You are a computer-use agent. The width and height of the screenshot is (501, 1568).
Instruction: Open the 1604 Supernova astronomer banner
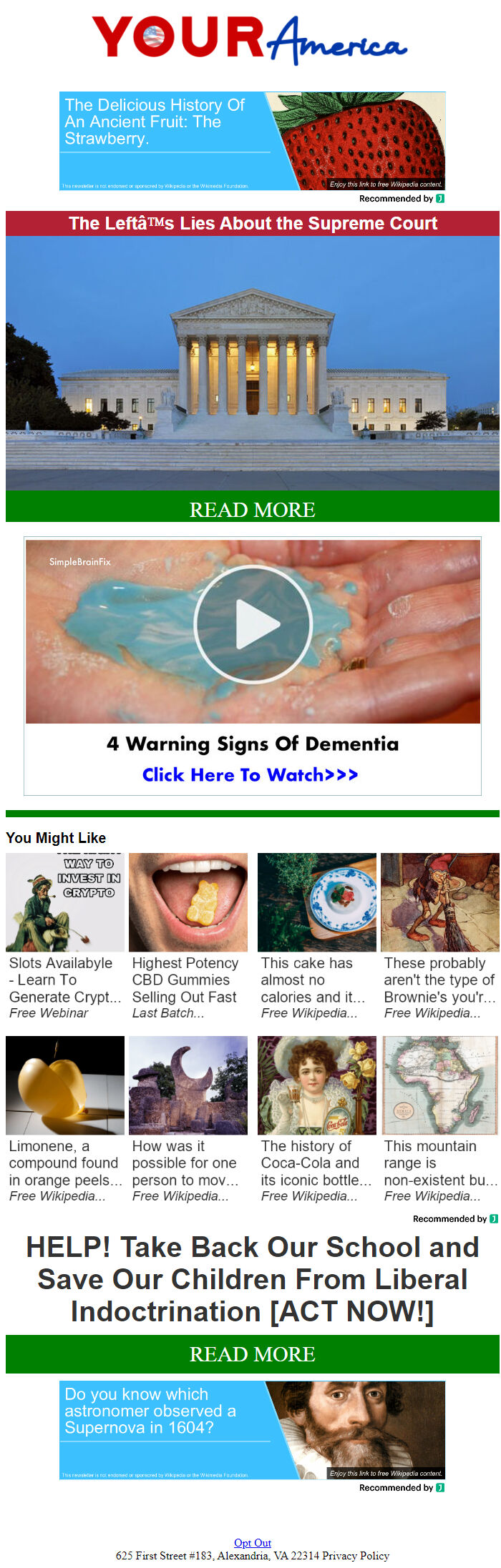(252, 1430)
